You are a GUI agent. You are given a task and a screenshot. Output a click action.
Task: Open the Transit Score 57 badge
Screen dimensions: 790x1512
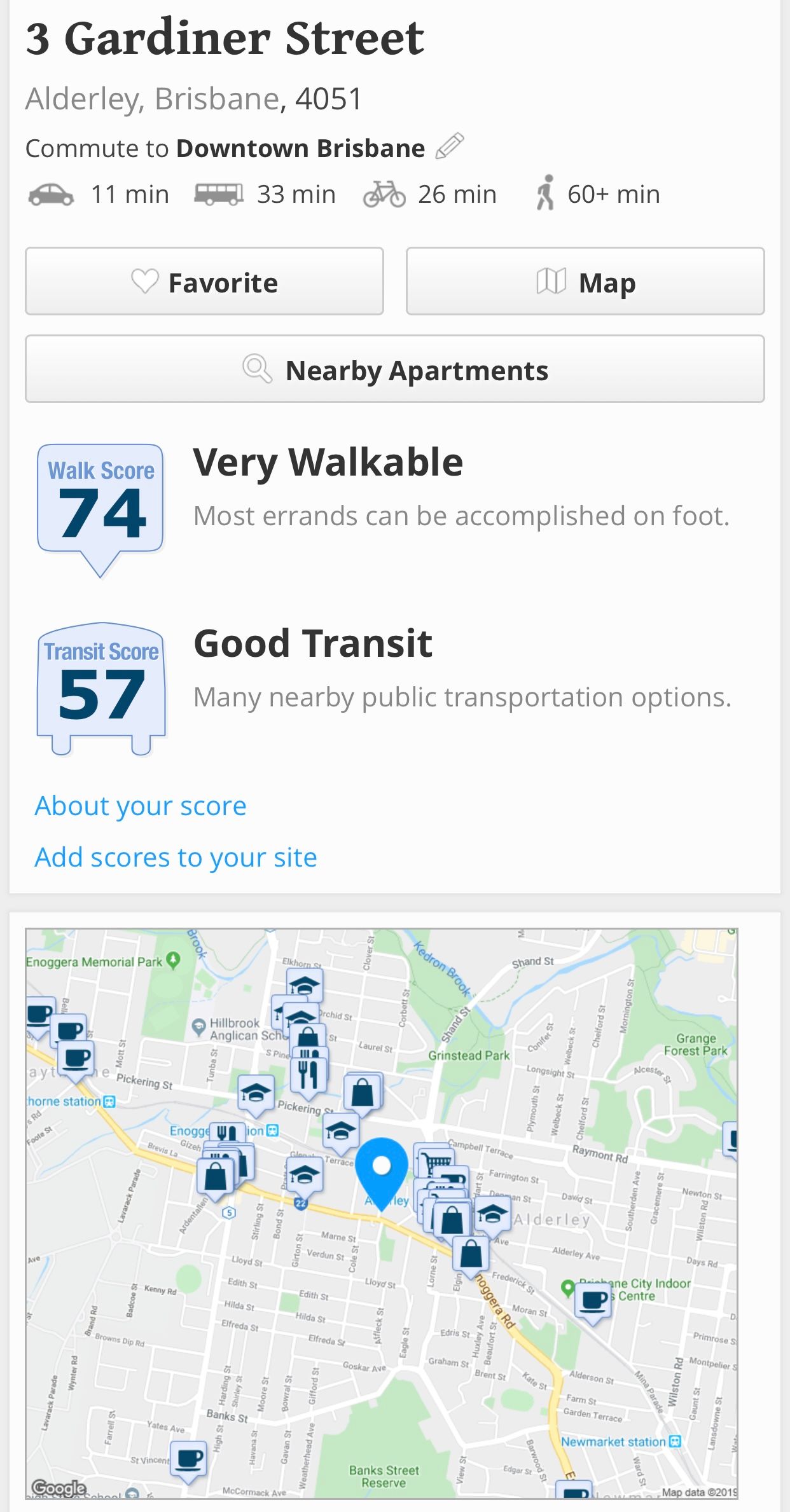pyautogui.click(x=101, y=689)
